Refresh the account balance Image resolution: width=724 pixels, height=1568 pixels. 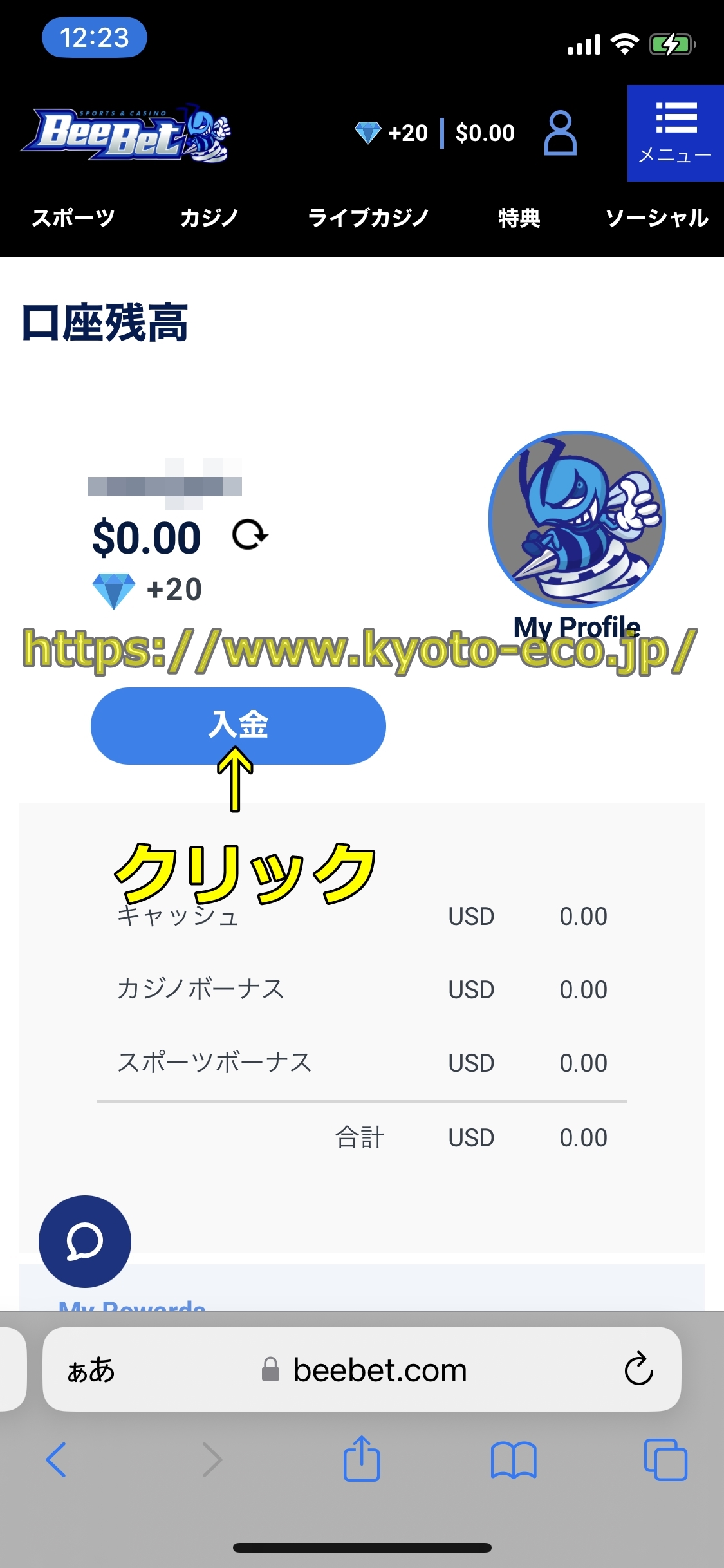pos(250,535)
